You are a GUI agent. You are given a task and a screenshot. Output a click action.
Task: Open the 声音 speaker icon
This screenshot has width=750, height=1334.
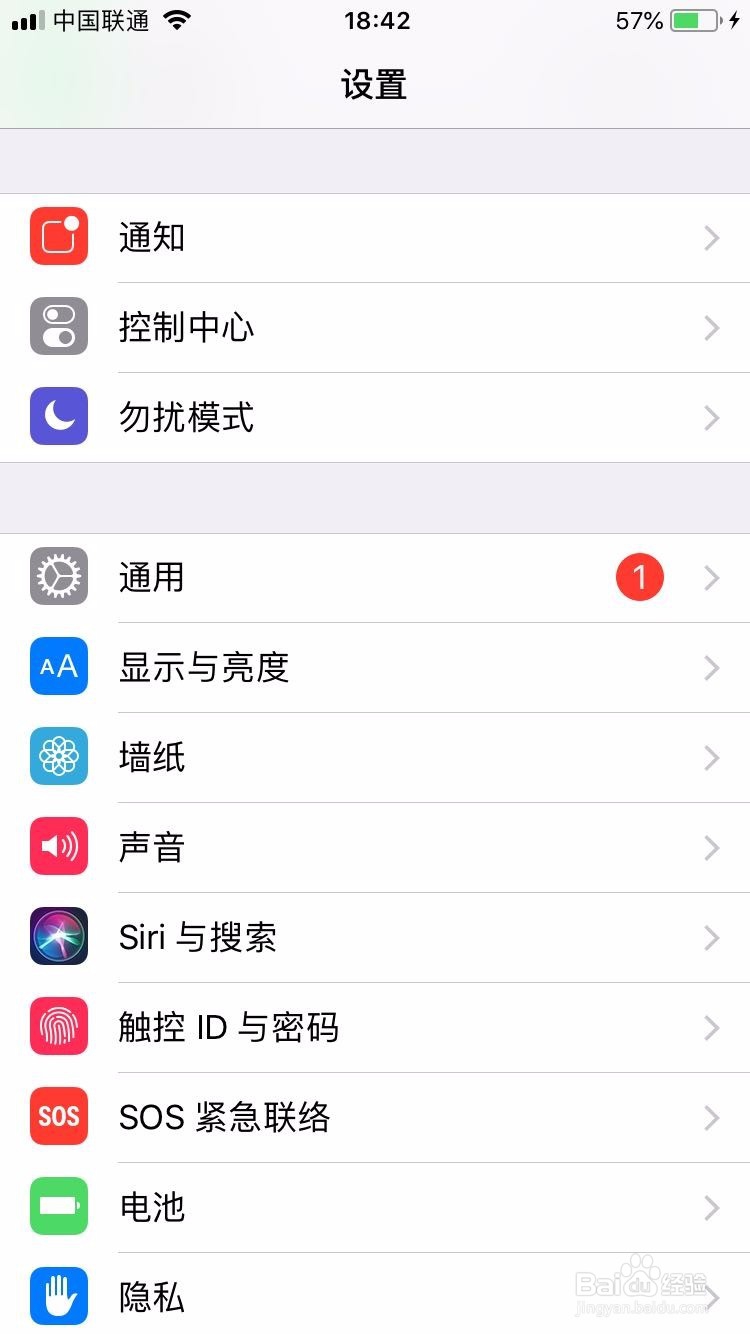pos(58,847)
